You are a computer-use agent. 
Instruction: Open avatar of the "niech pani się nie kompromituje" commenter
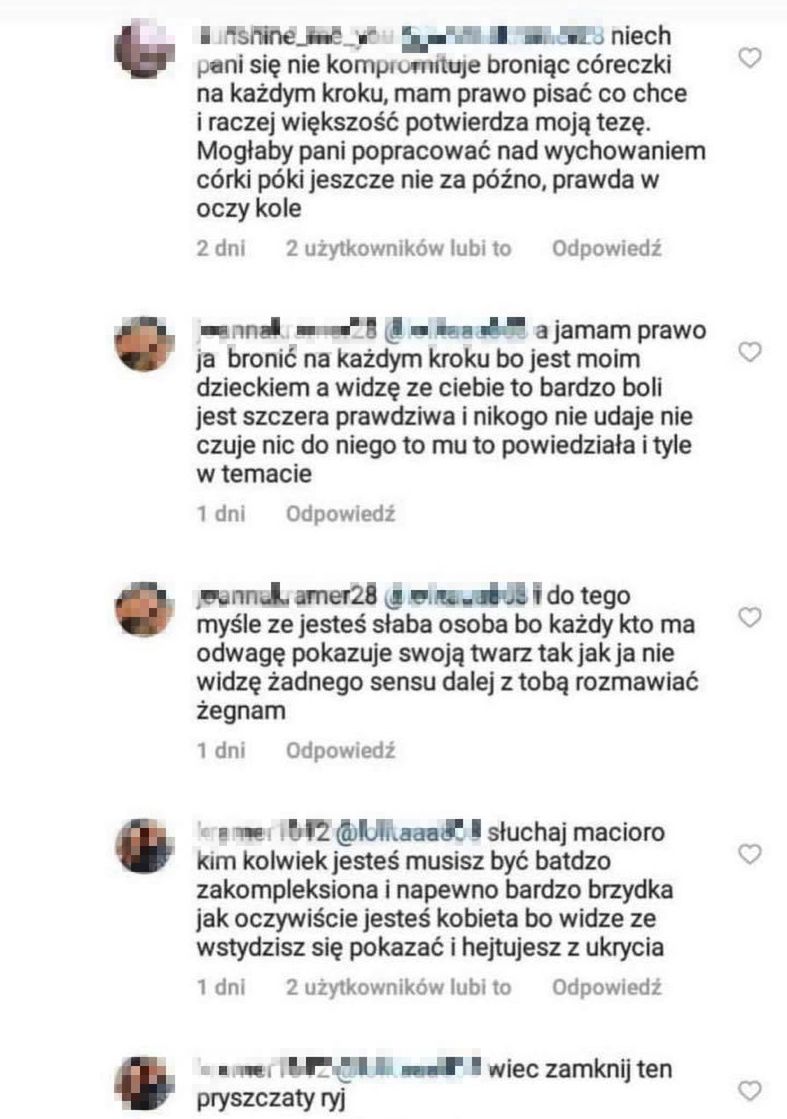pyautogui.click(x=146, y=49)
